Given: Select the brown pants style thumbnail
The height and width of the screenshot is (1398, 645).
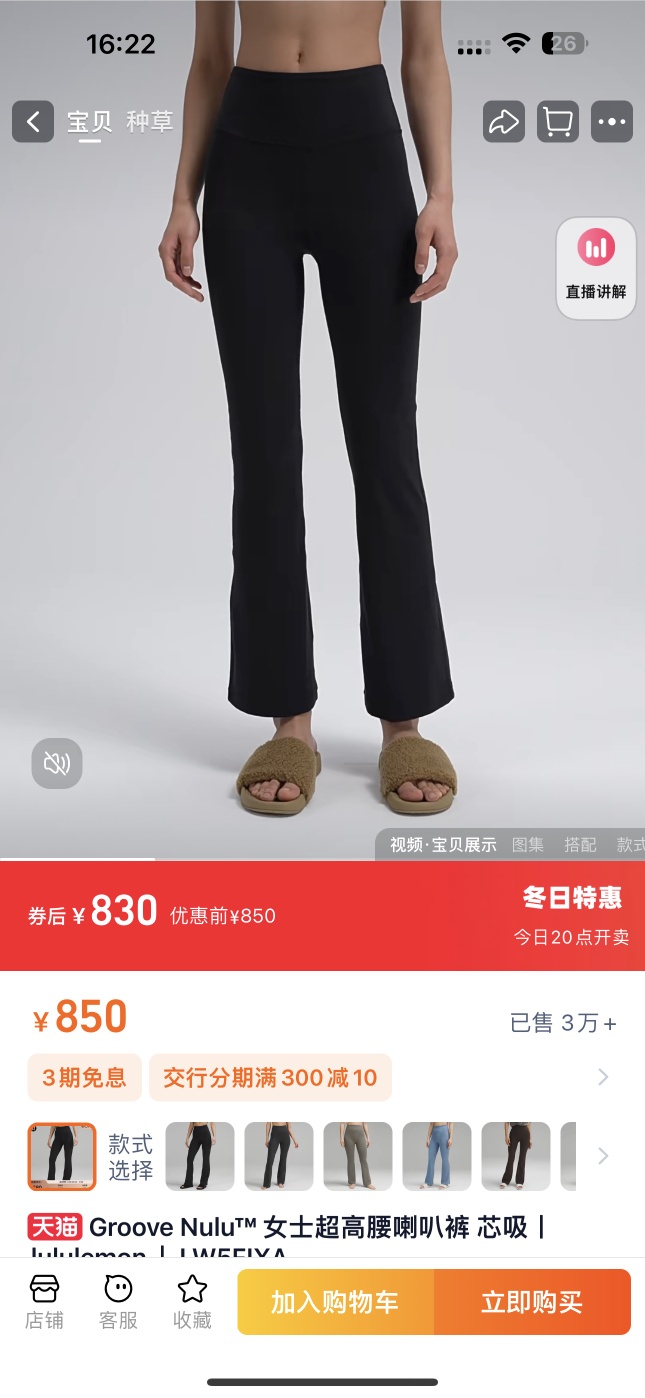Looking at the screenshot, I should pyautogui.click(x=516, y=1156).
